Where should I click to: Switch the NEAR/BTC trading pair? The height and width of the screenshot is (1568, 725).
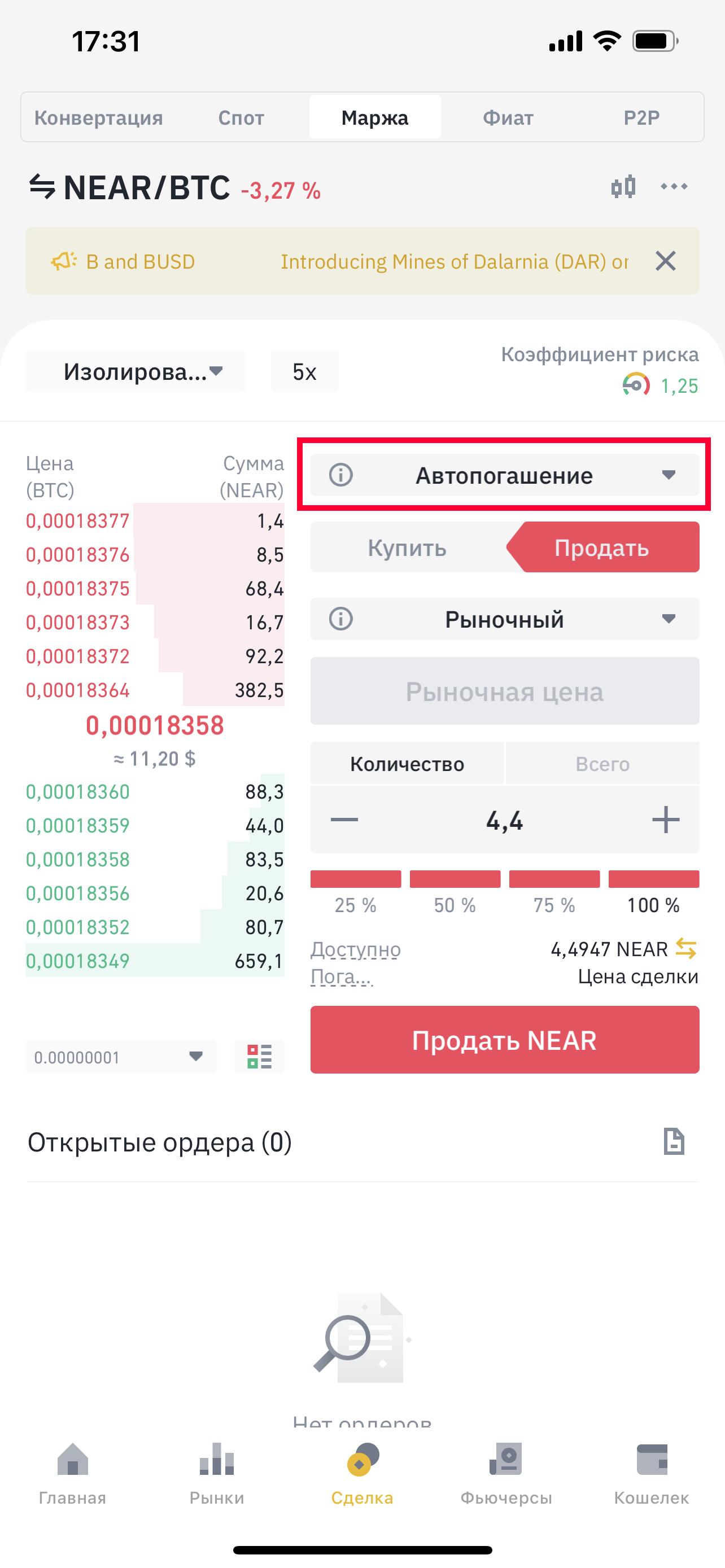(x=42, y=187)
